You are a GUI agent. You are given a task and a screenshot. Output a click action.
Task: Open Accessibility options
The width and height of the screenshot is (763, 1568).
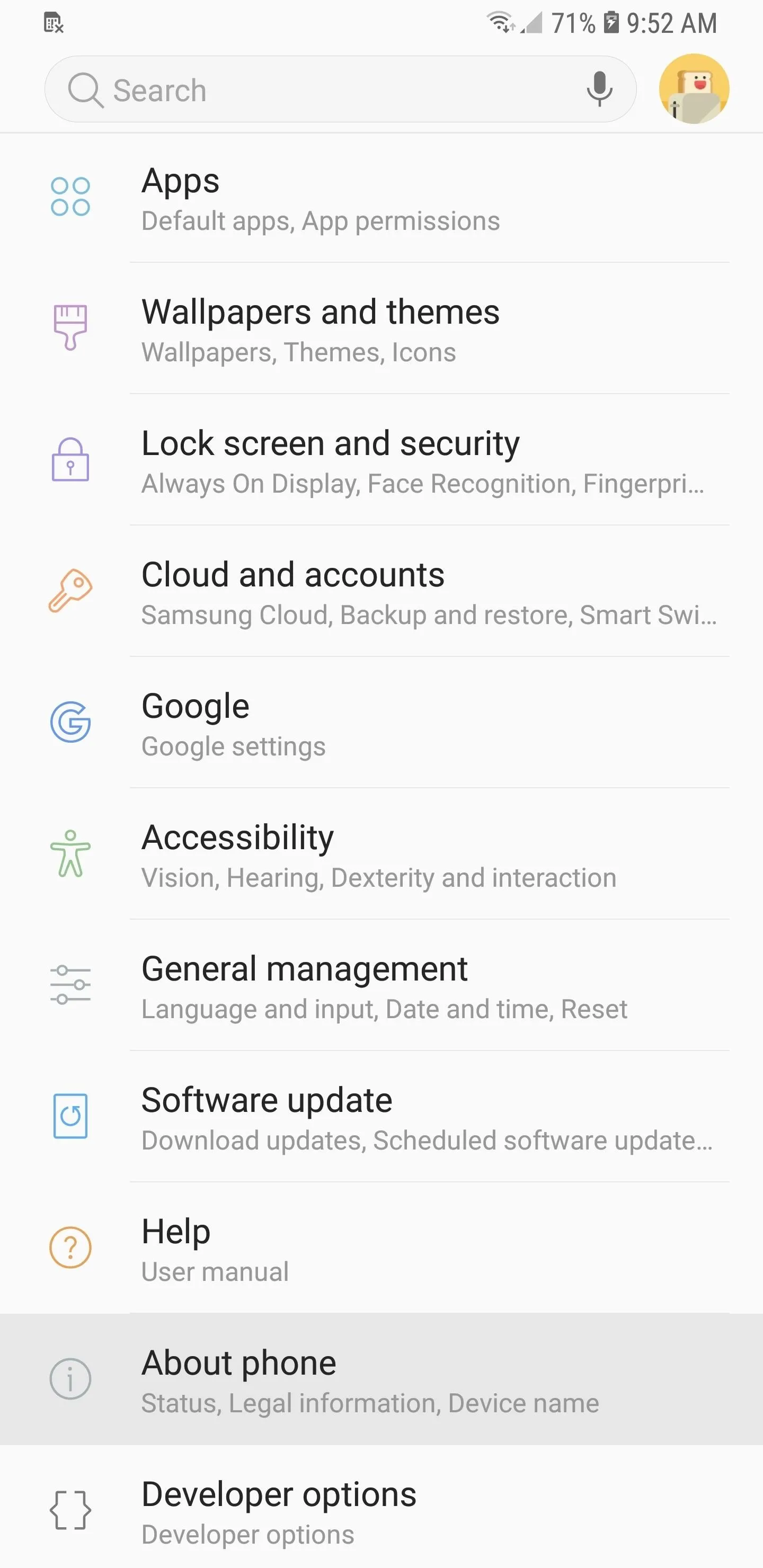(381, 854)
